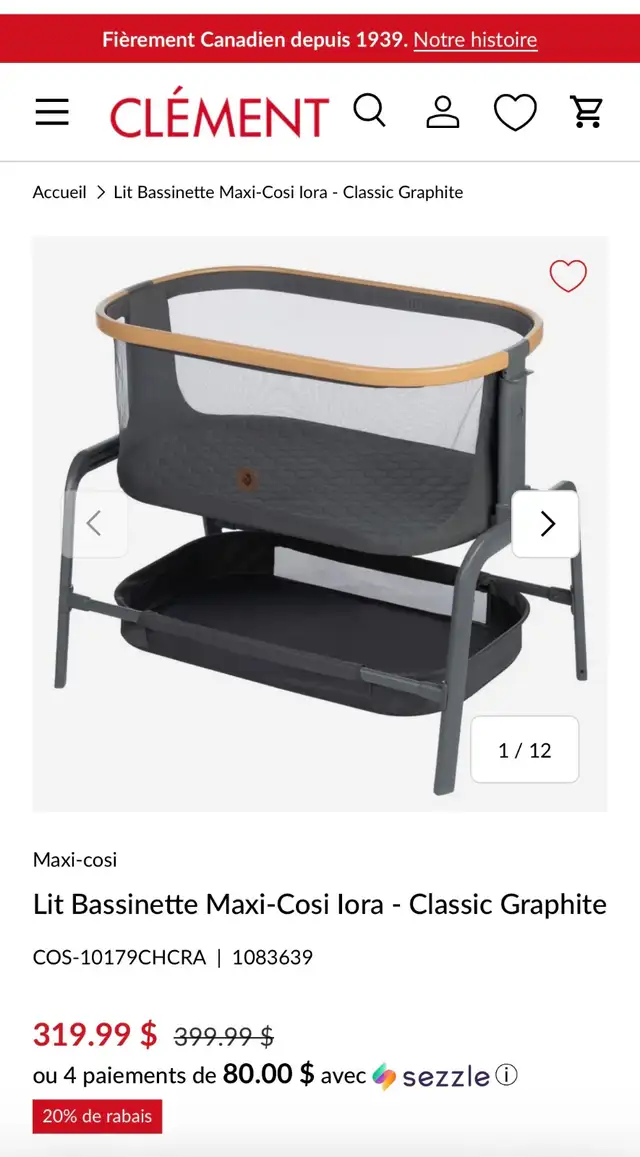
Task: Open the search icon
Action: tap(369, 111)
